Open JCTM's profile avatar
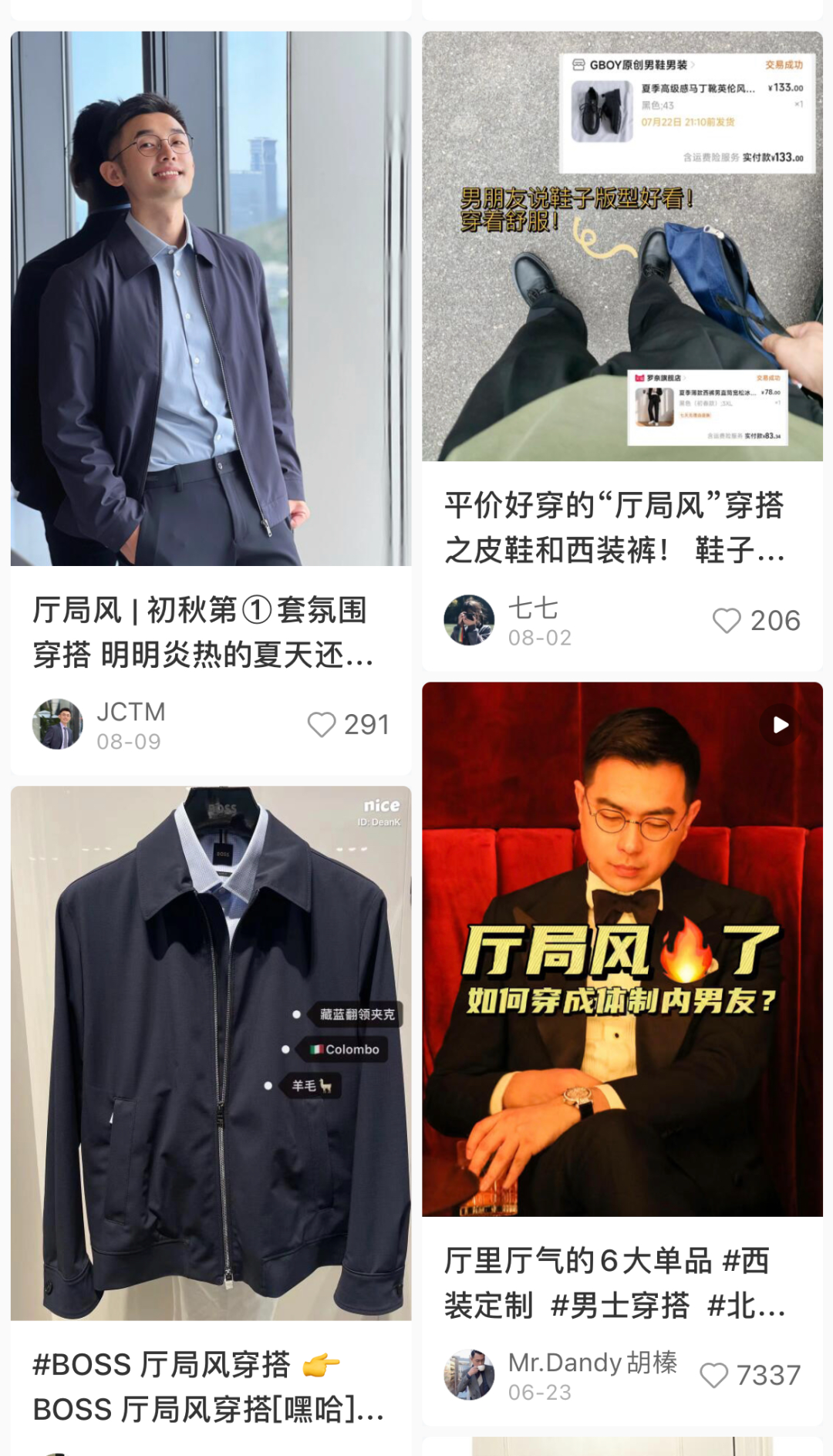 [x=57, y=725]
